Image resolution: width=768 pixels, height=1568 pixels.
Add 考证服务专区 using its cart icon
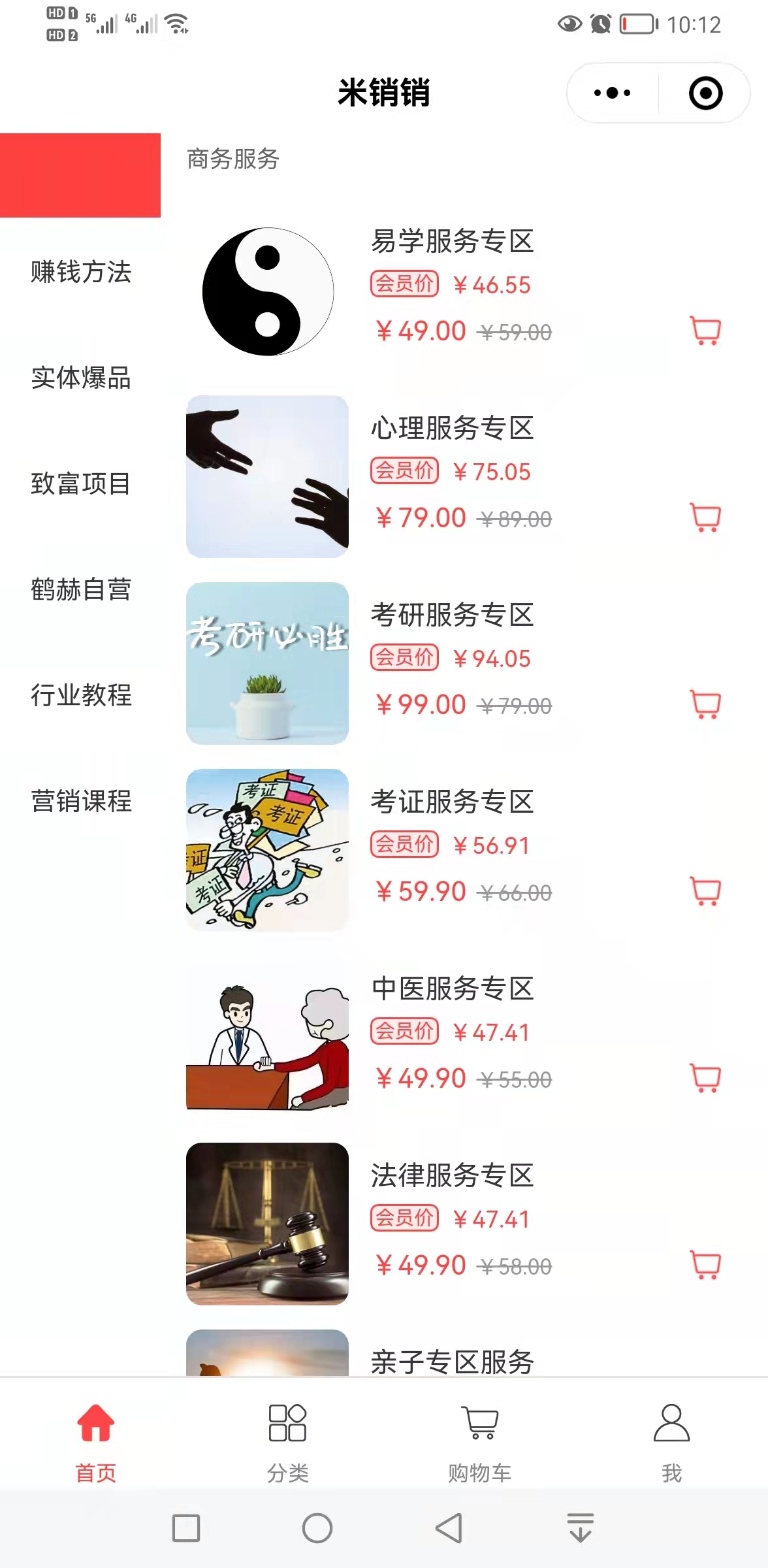pos(704,890)
